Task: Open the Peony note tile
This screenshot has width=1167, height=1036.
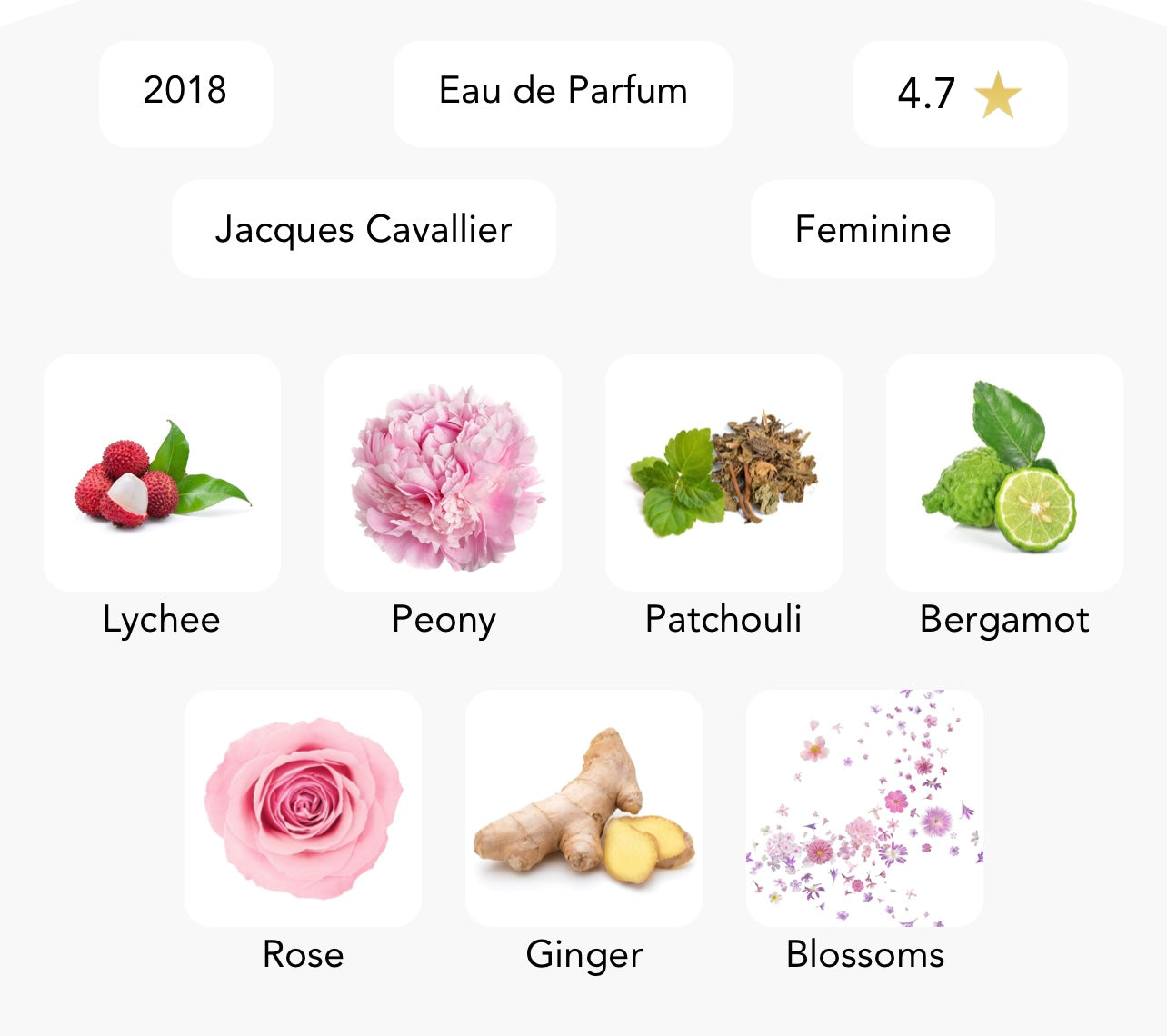Action: coord(443,473)
